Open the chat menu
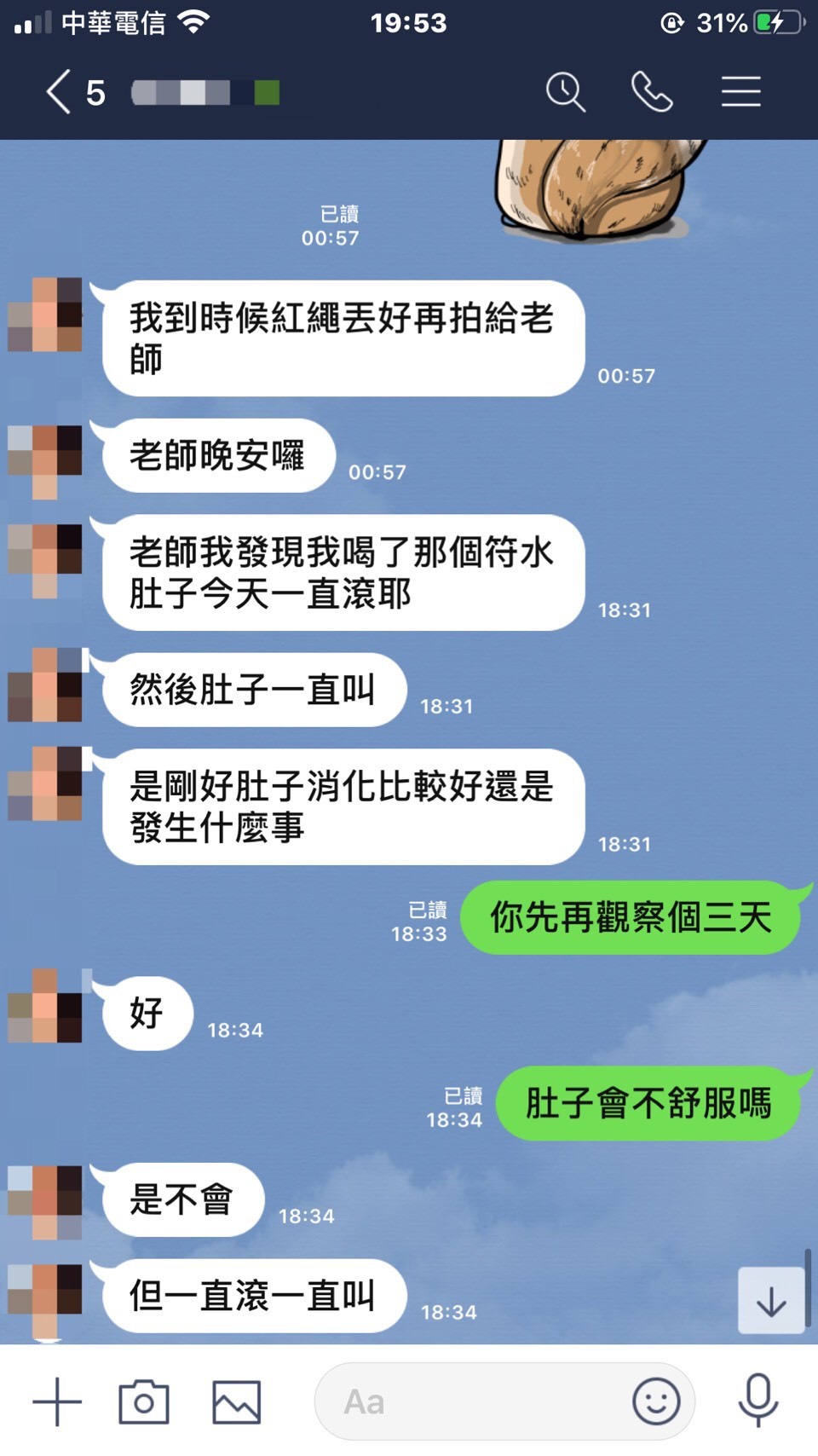The height and width of the screenshot is (1456, 818). click(x=740, y=92)
